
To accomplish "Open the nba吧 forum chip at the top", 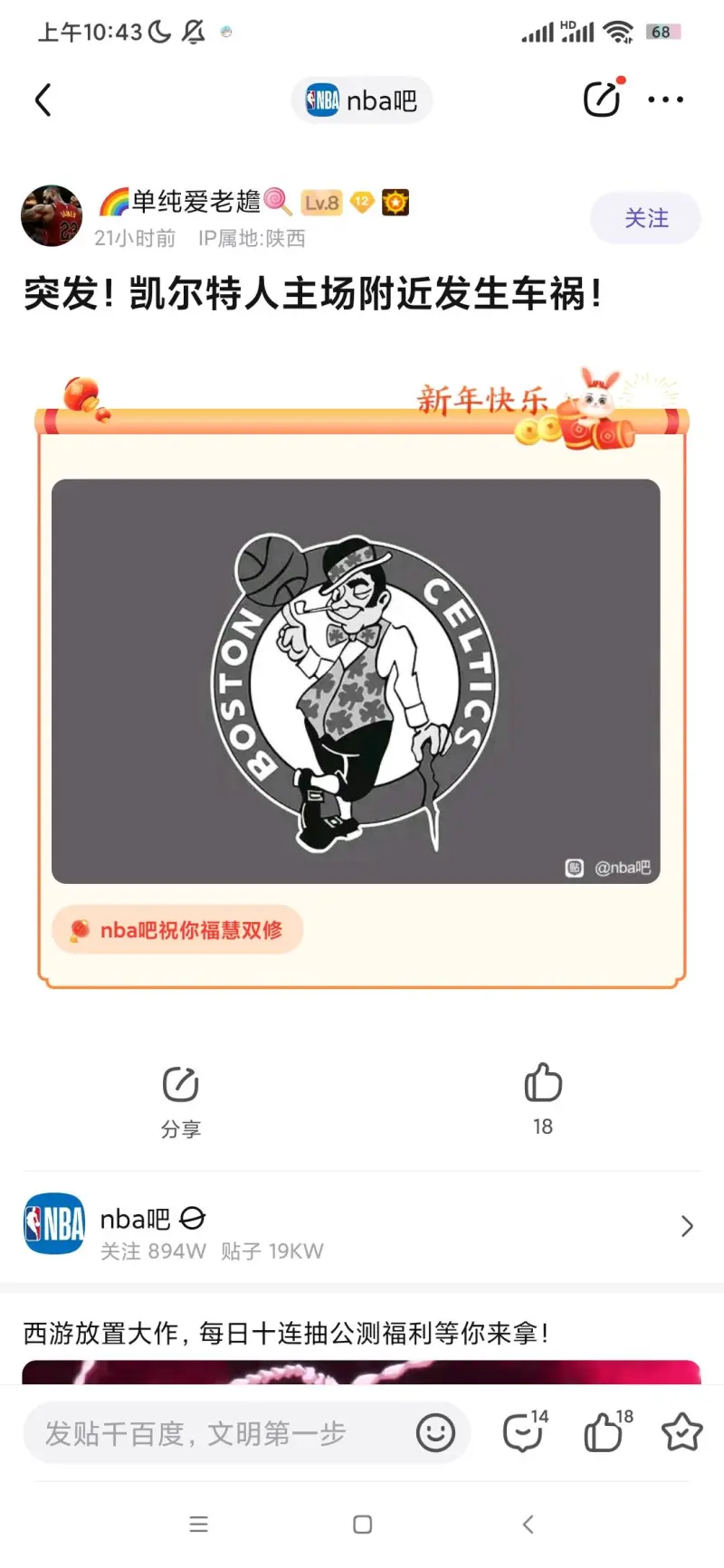I will [361, 100].
